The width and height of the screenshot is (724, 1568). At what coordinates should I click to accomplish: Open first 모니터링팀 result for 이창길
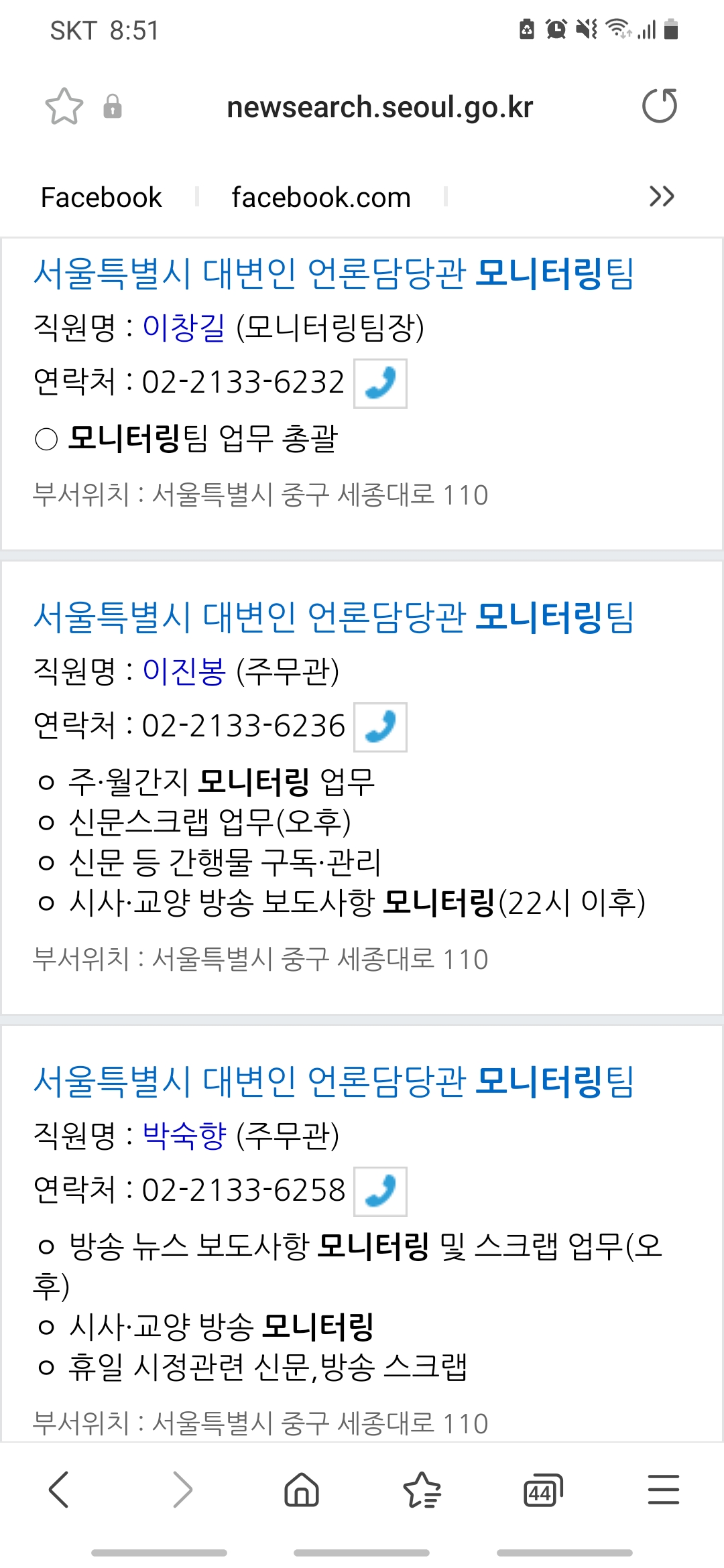pos(333,273)
